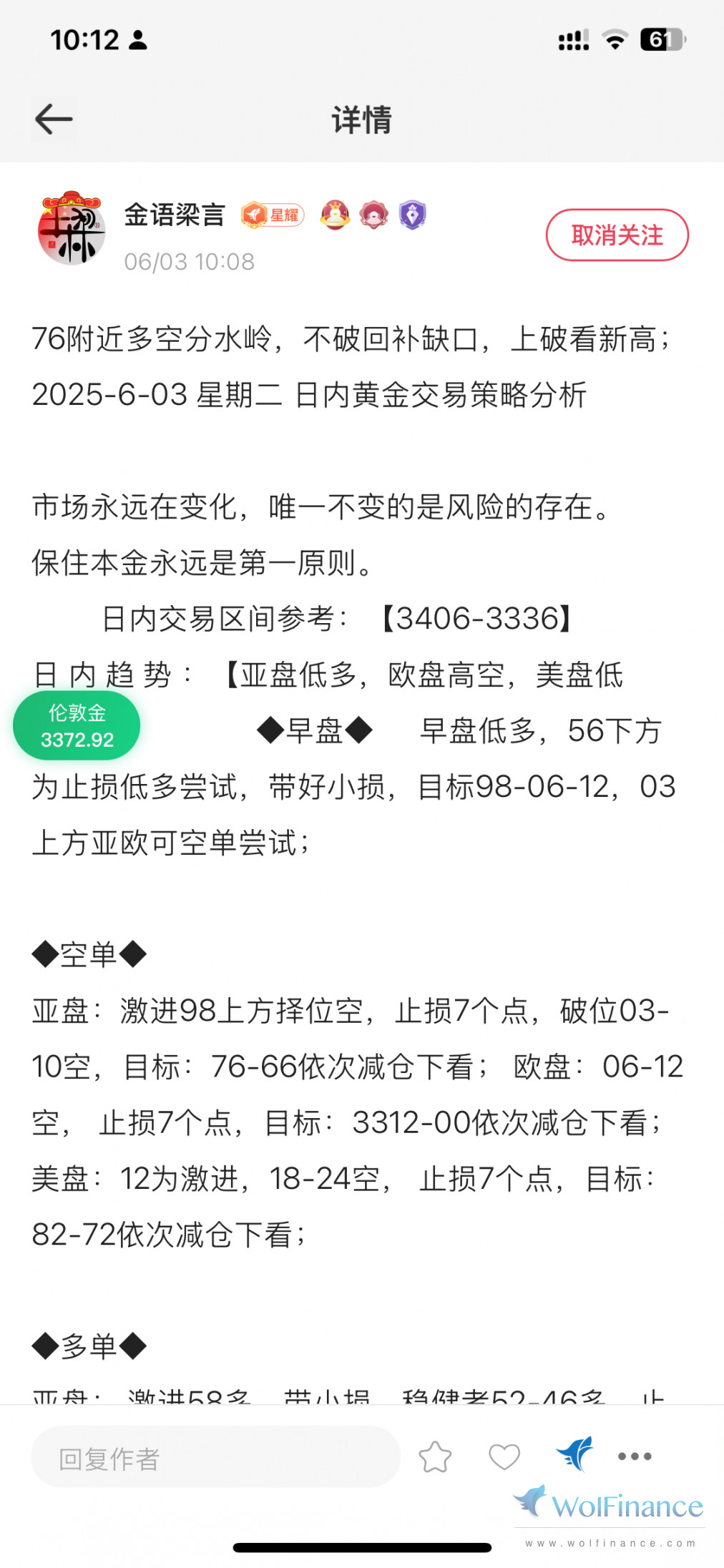This screenshot has height=1568, width=724.
Task: Open the 伦敦金 3372.92 floating quote
Action: coord(77,725)
